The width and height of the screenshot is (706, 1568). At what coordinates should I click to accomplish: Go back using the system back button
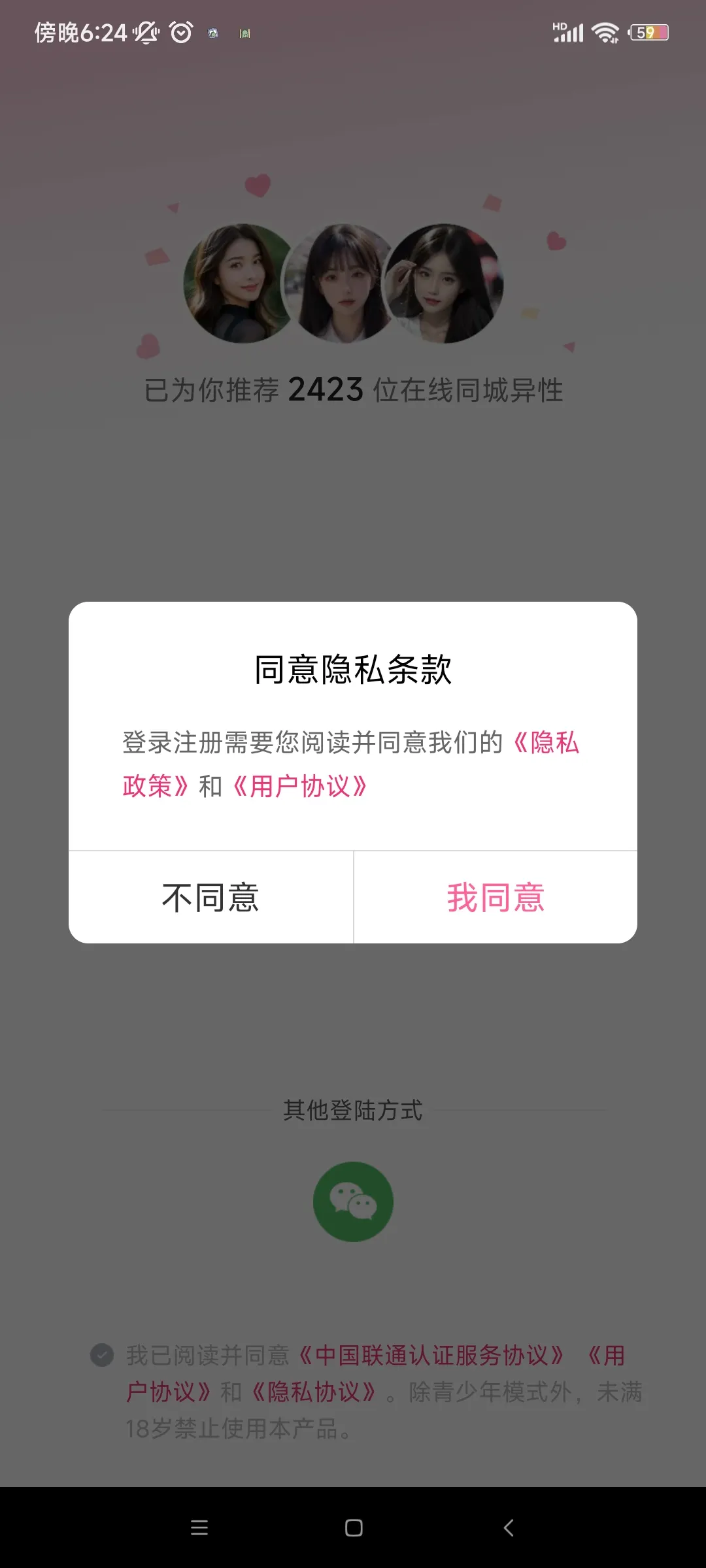(509, 1527)
